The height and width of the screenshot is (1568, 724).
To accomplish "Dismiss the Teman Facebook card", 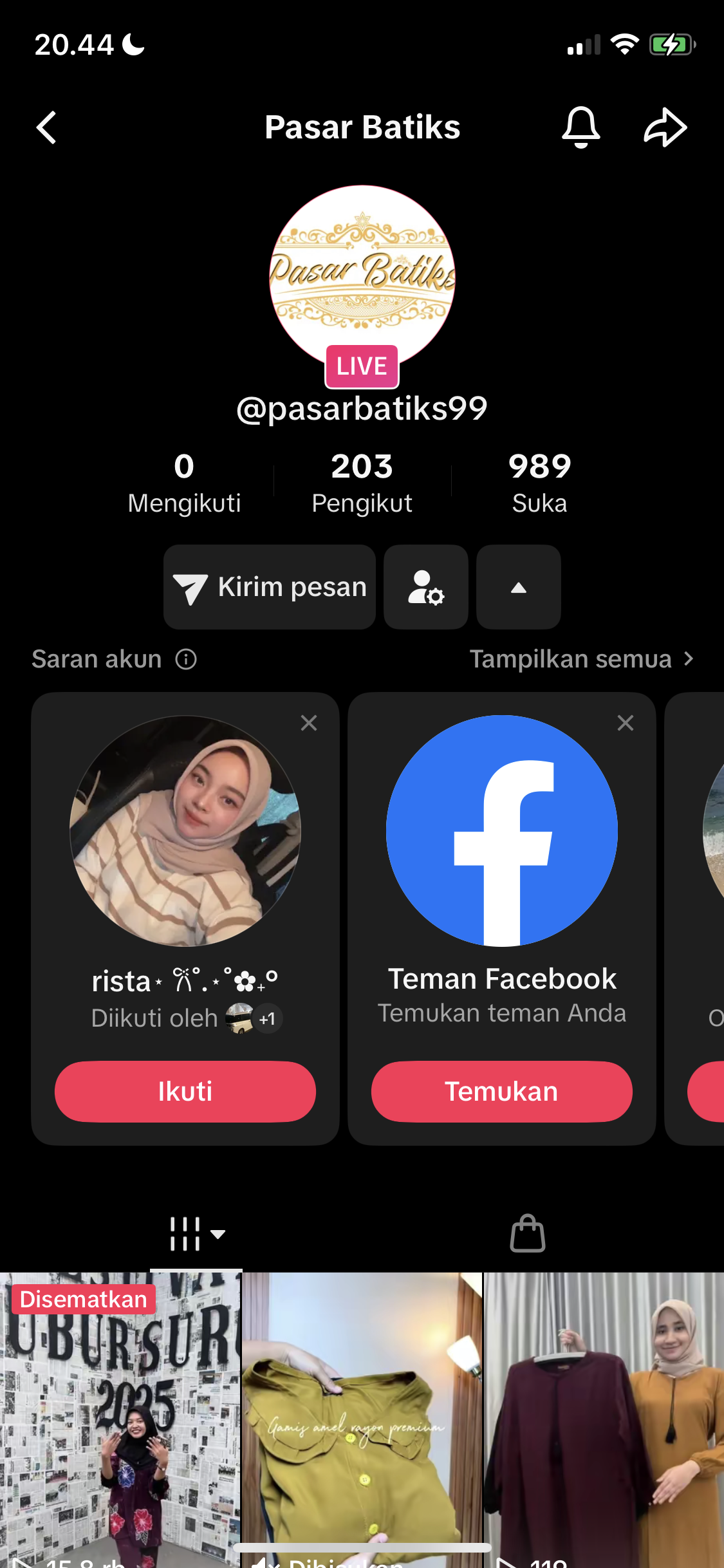I will click(x=626, y=723).
